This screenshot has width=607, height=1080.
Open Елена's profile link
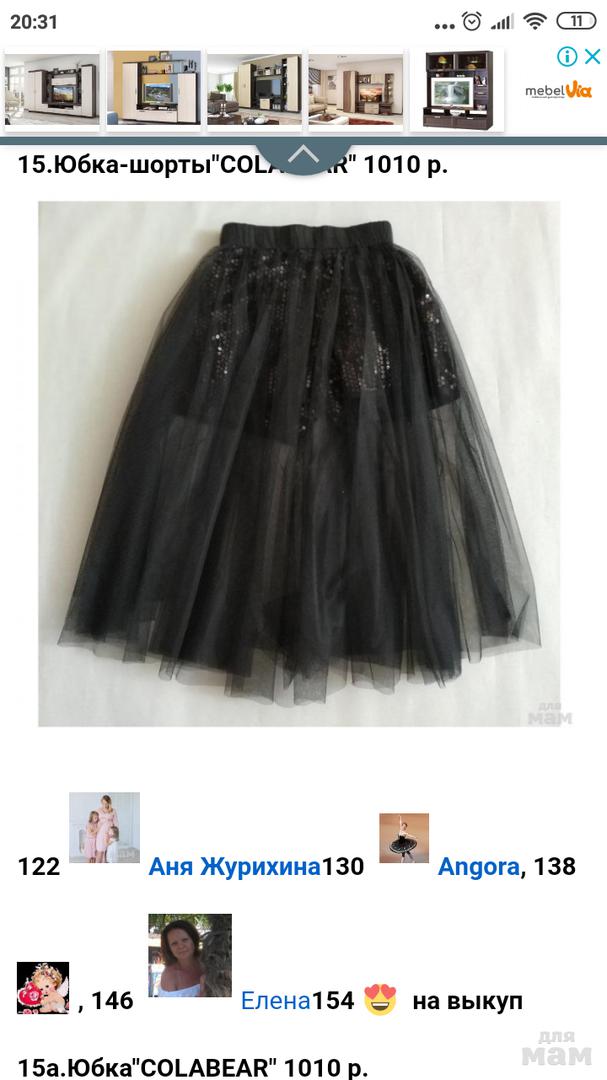point(276,1000)
